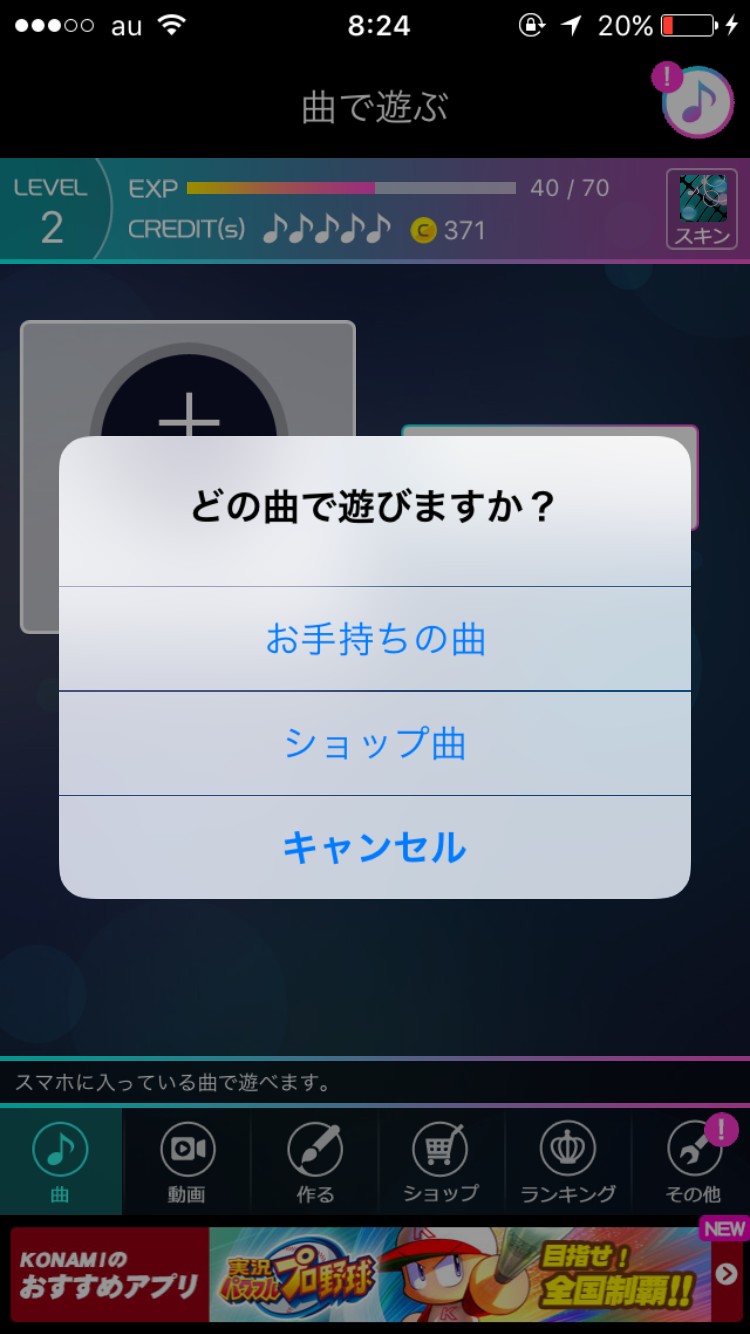Image resolution: width=750 pixels, height=1334 pixels.
Task: View the ランキング tab
Action: pyautogui.click(x=568, y=1160)
